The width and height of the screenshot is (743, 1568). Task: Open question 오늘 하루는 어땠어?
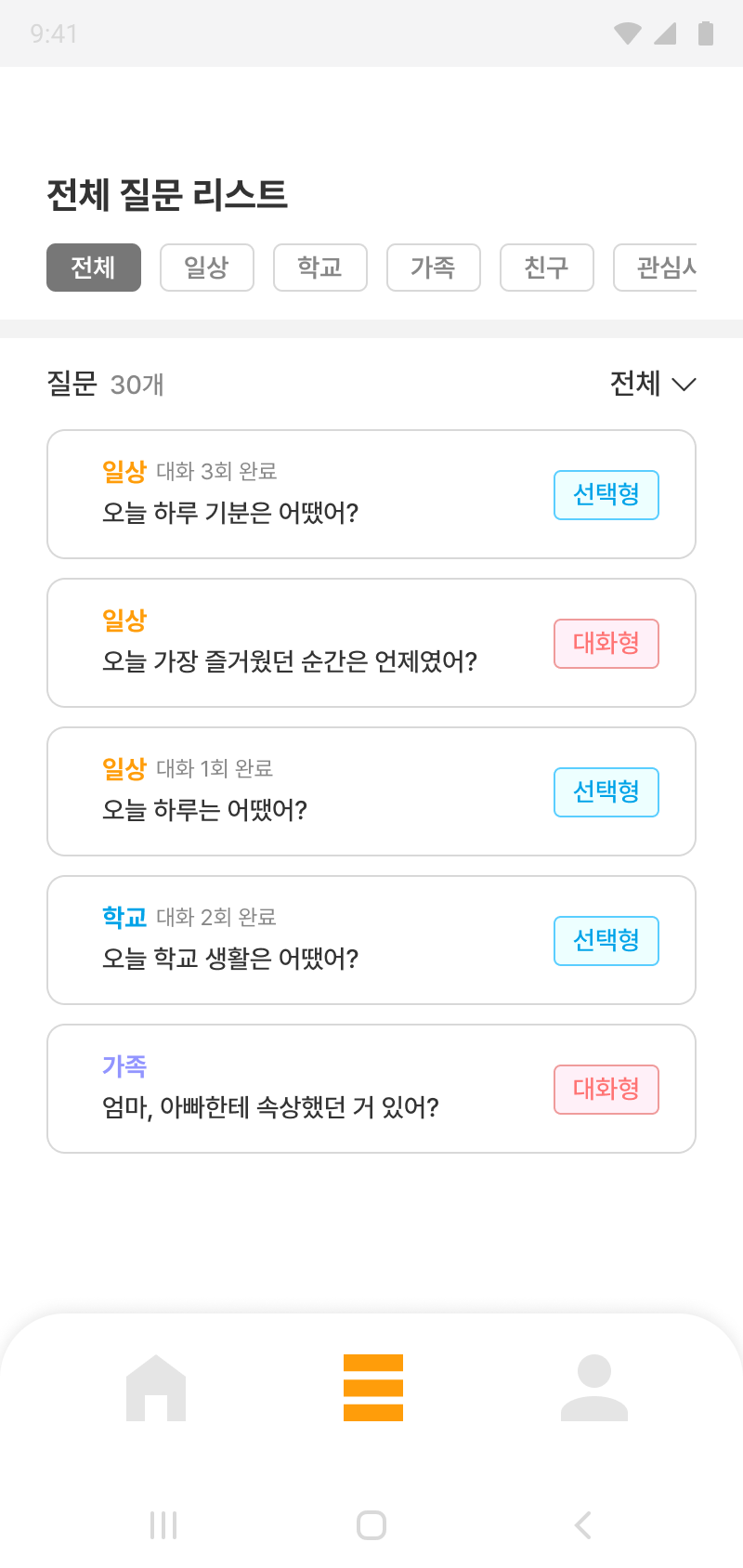coord(371,791)
